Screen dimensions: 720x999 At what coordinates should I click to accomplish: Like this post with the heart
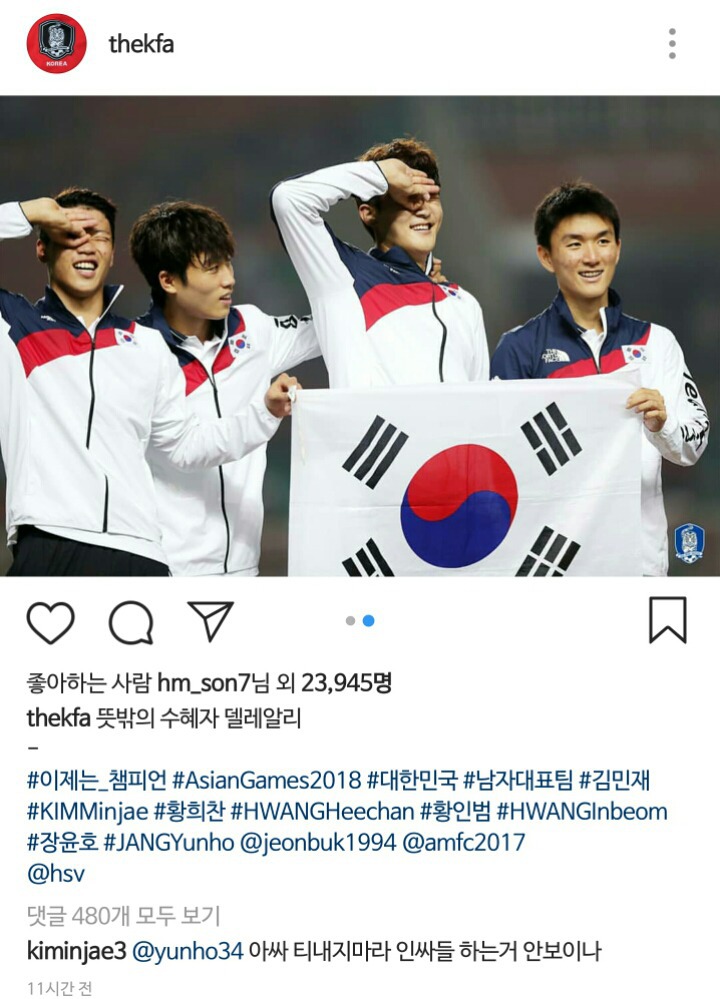pos(50,622)
